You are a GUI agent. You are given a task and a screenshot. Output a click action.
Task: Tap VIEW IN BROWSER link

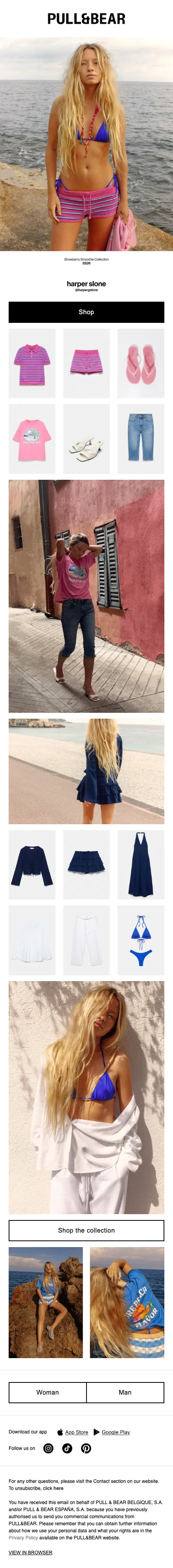click(30, 1552)
